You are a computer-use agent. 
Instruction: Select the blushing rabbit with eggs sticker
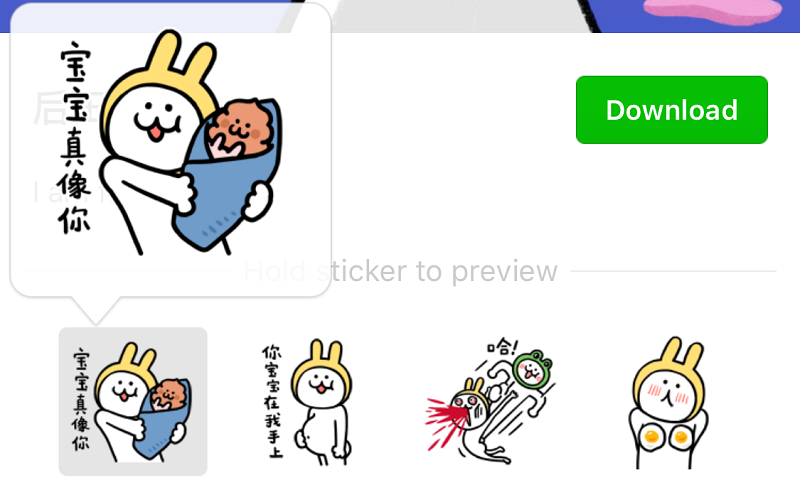(x=664, y=402)
